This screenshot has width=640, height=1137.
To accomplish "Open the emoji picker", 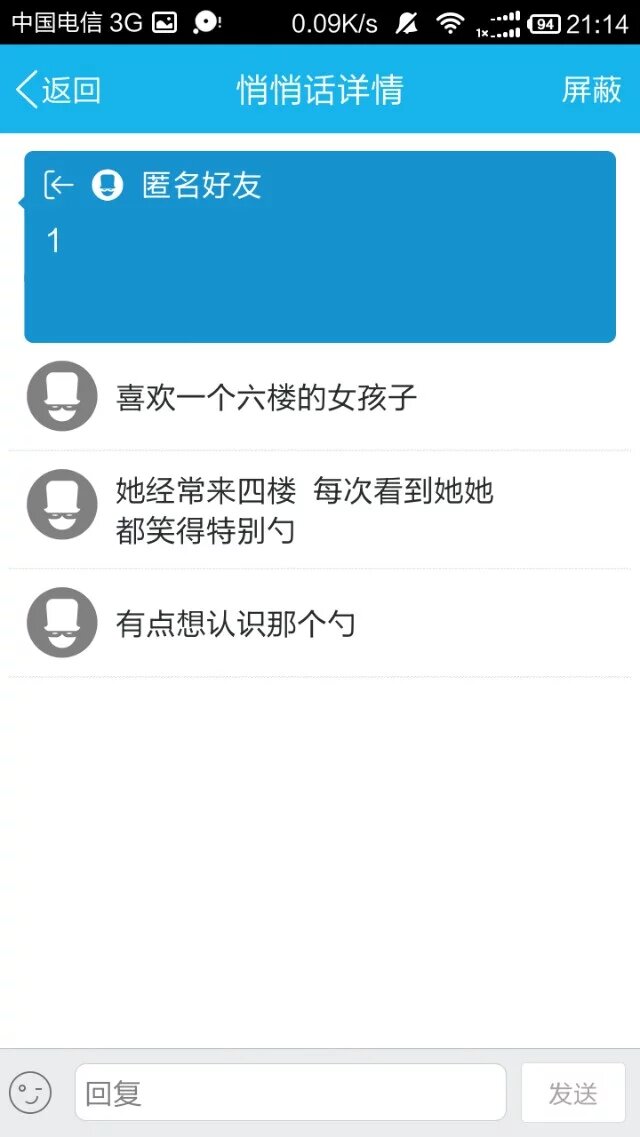I will pos(30,1092).
